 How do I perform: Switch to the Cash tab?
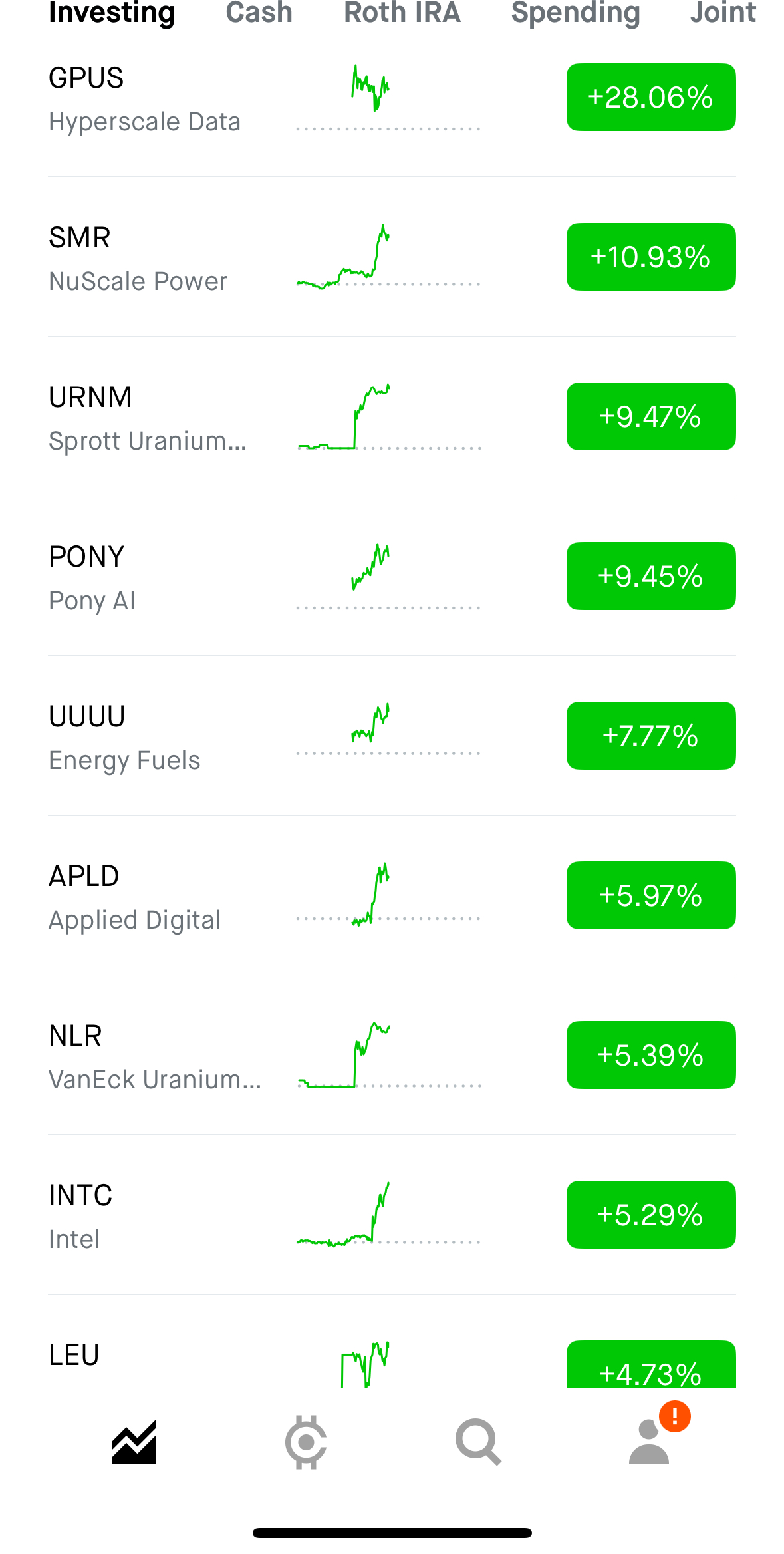pos(259,13)
